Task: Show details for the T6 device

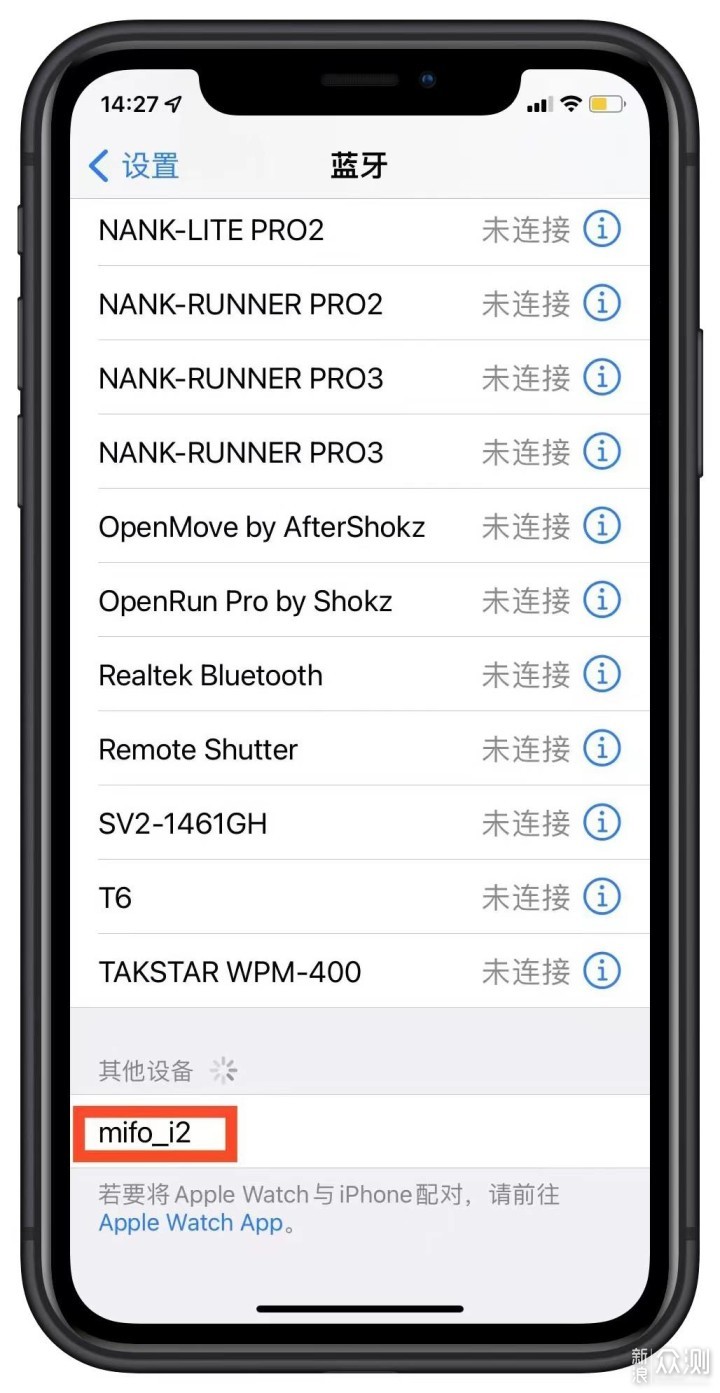Action: [x=601, y=897]
